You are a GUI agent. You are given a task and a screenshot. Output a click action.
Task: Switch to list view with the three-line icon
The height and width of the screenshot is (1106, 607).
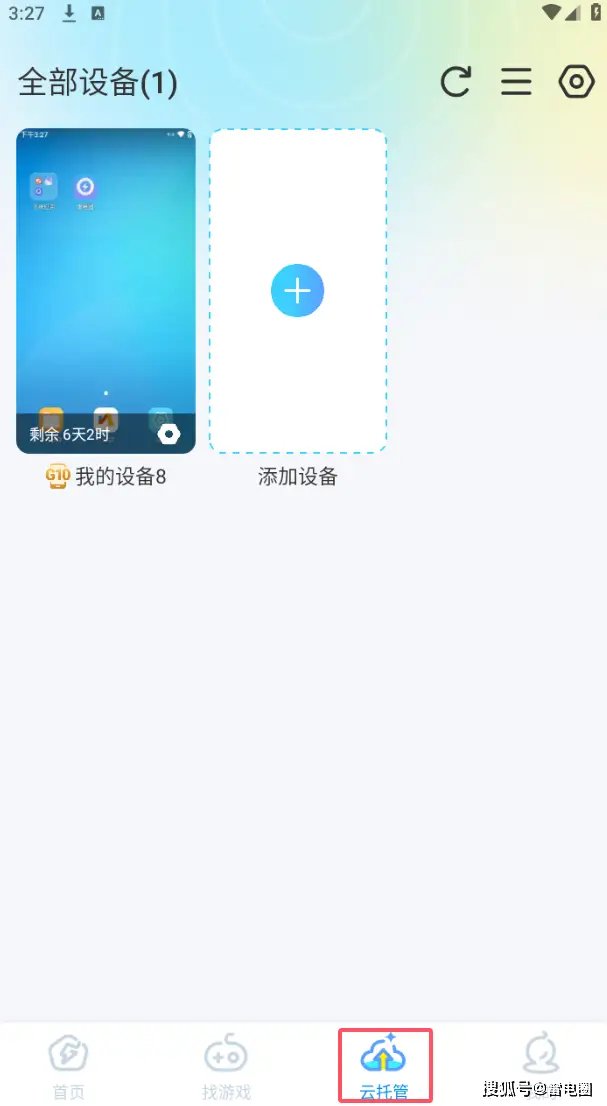click(516, 82)
